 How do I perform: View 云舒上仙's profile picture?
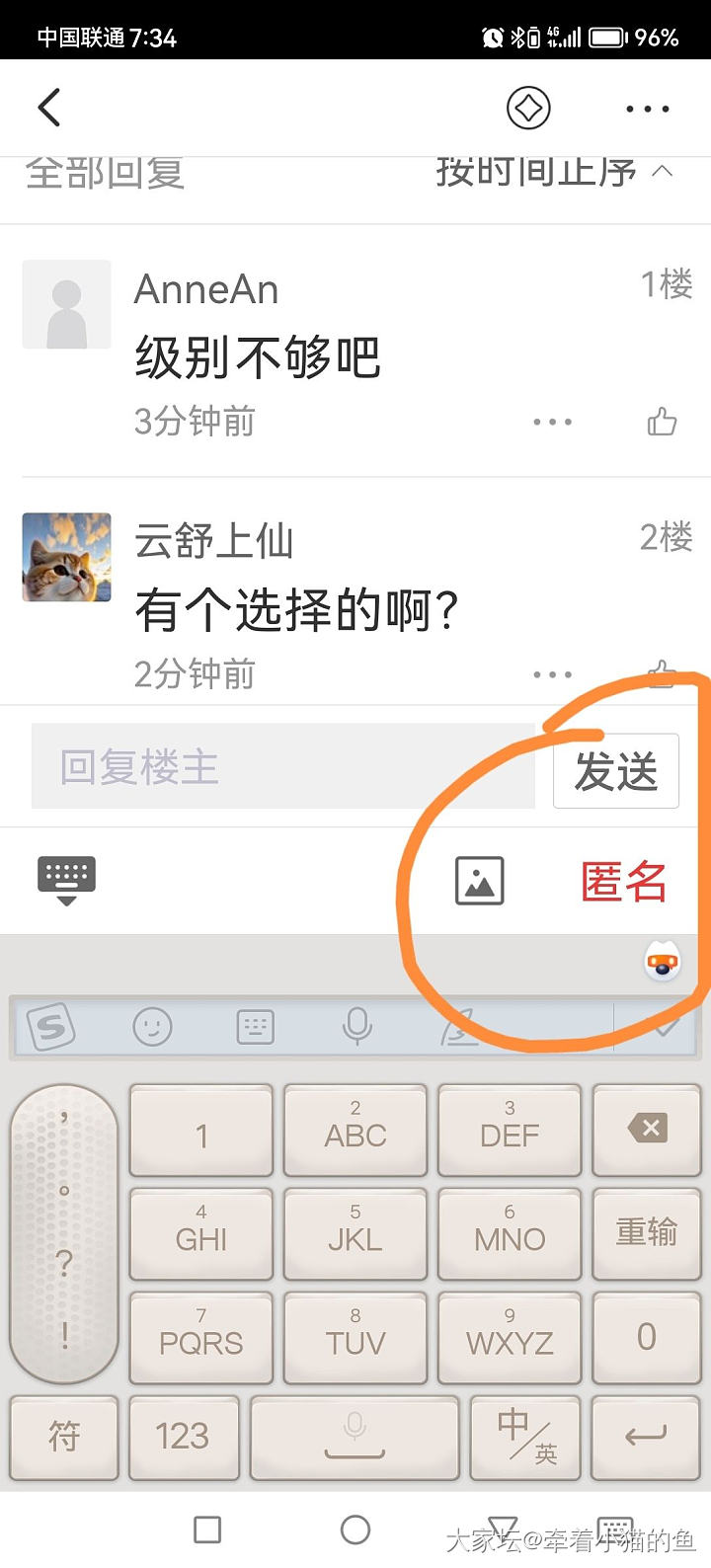tap(66, 557)
